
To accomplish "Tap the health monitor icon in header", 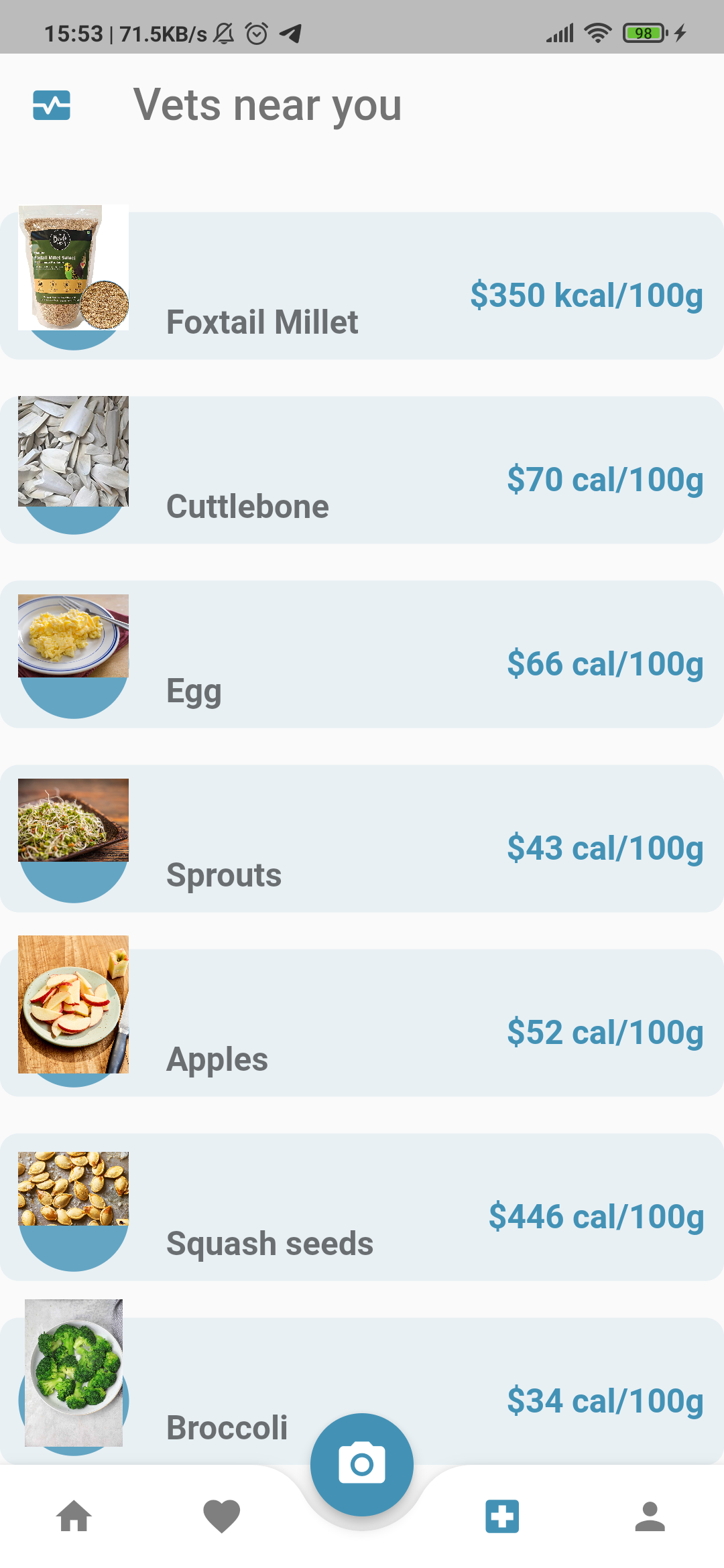I will 52,106.
